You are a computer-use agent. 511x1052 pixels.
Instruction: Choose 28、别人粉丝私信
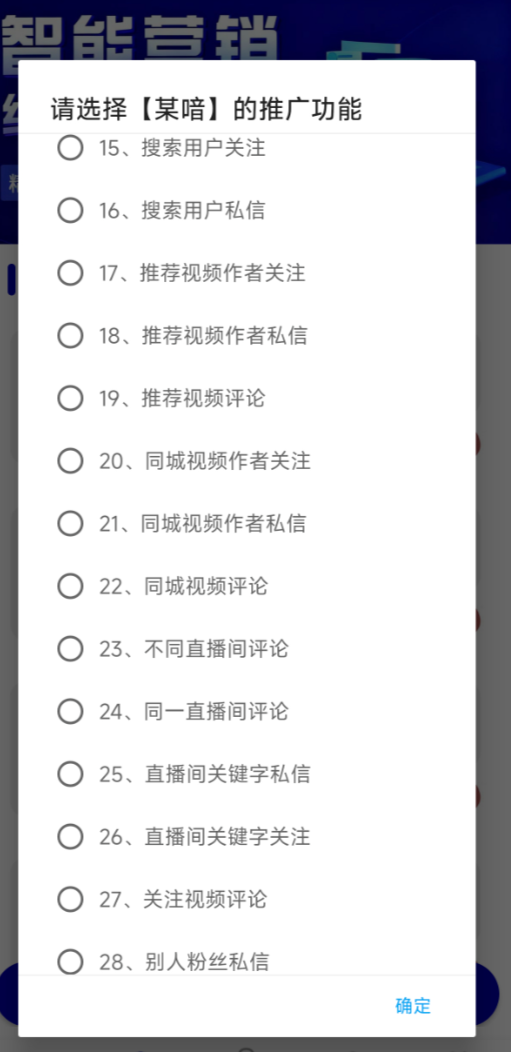247,961
